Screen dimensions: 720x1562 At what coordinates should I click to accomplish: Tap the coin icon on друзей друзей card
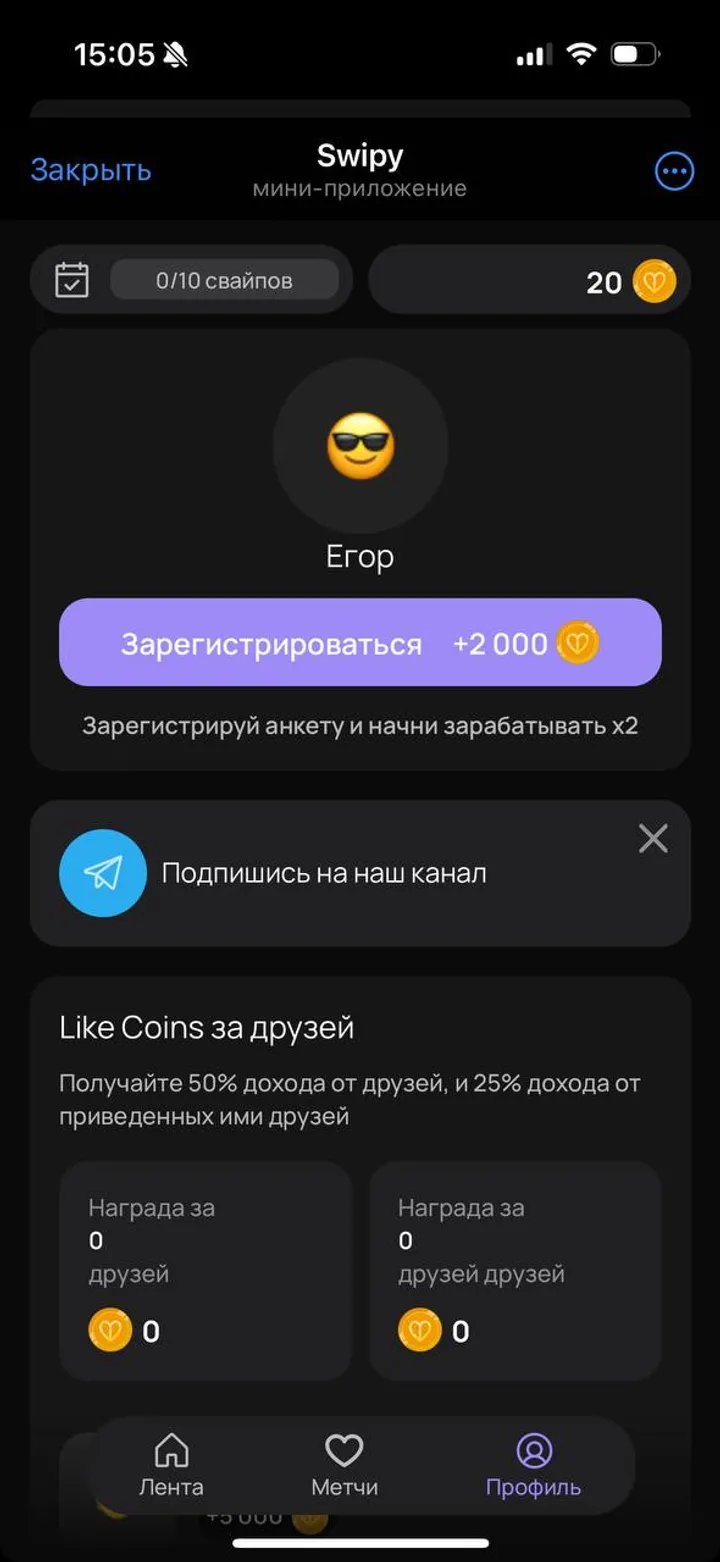point(420,1331)
